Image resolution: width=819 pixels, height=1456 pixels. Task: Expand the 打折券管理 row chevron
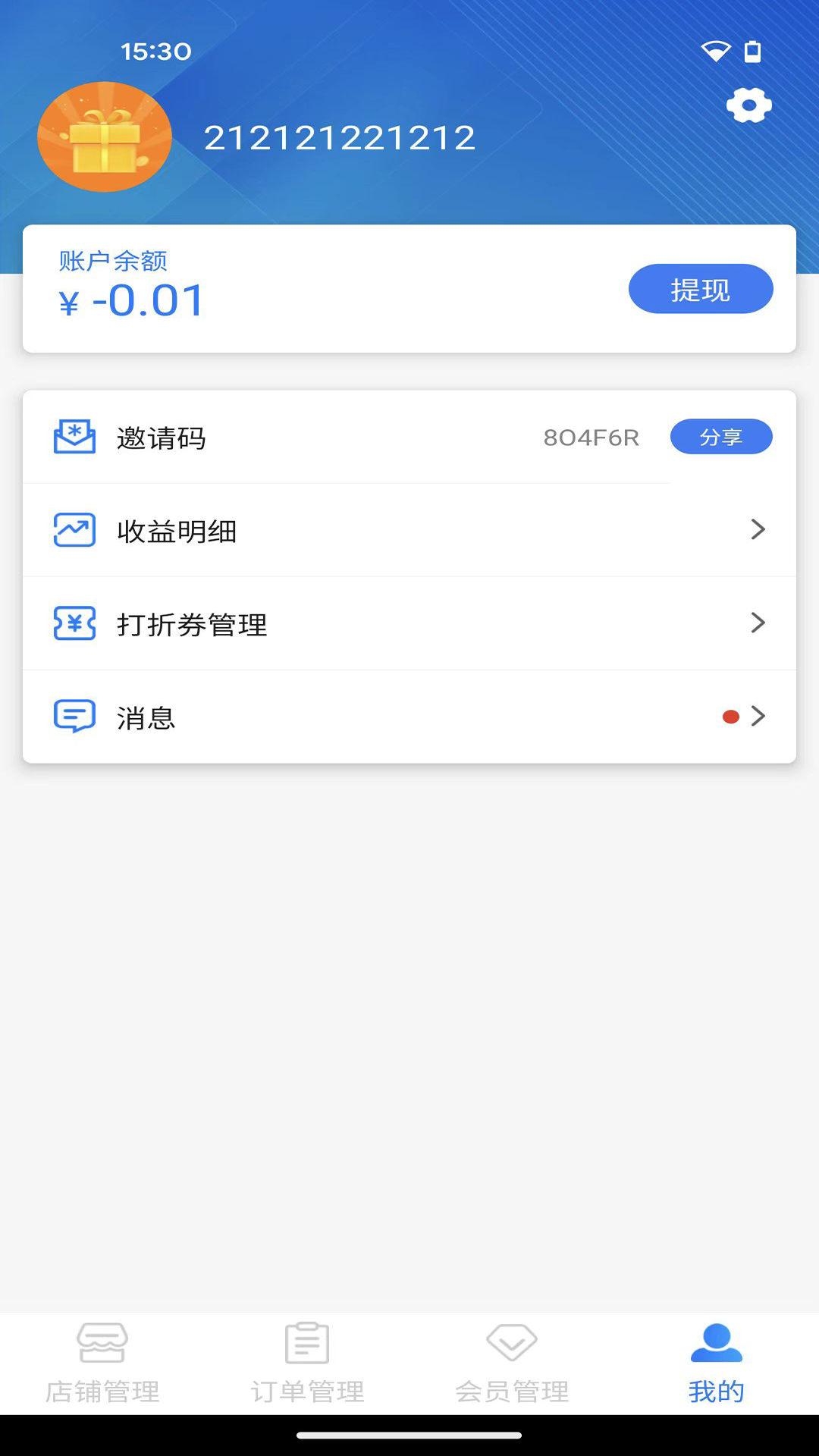(758, 623)
